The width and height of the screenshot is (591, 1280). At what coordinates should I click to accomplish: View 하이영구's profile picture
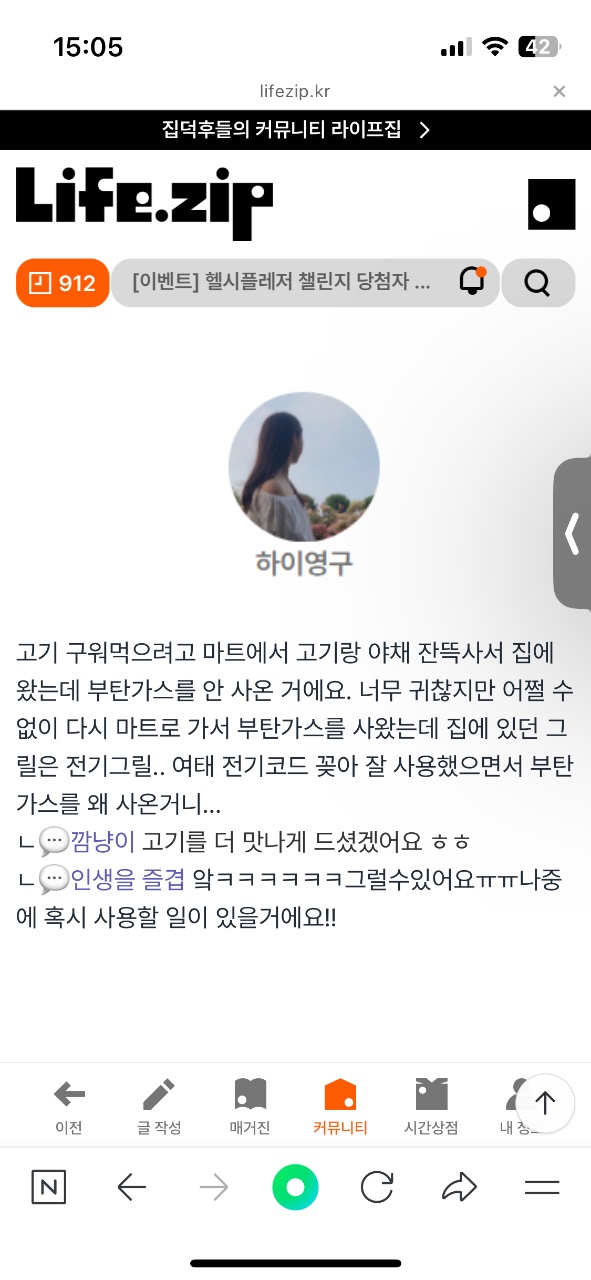click(304, 466)
